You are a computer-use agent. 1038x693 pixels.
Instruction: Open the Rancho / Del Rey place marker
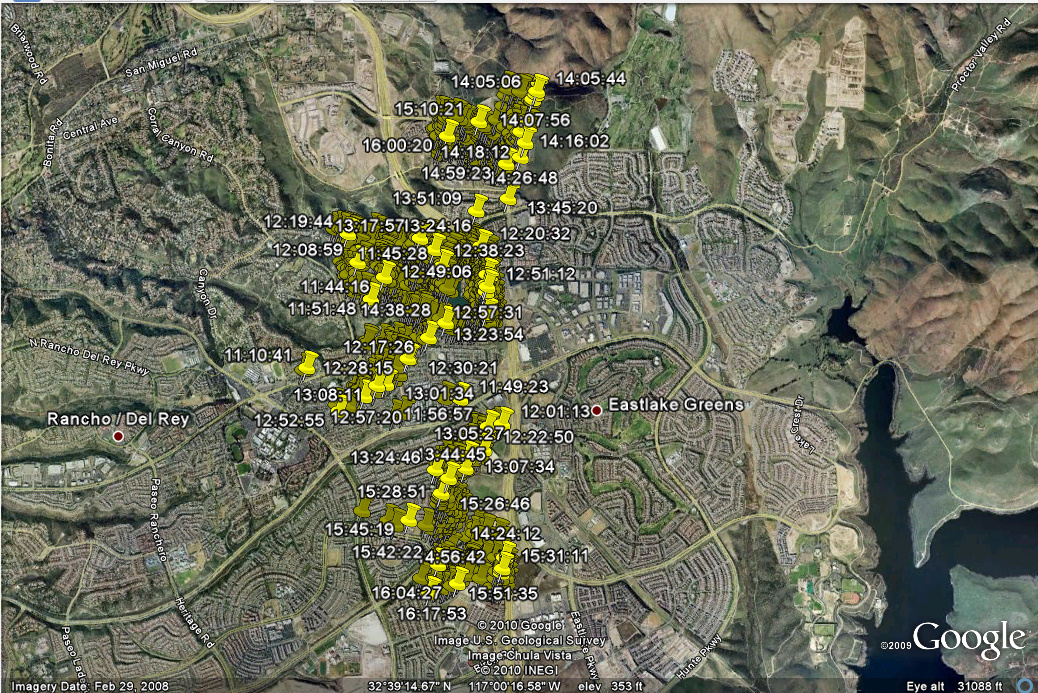[118, 437]
